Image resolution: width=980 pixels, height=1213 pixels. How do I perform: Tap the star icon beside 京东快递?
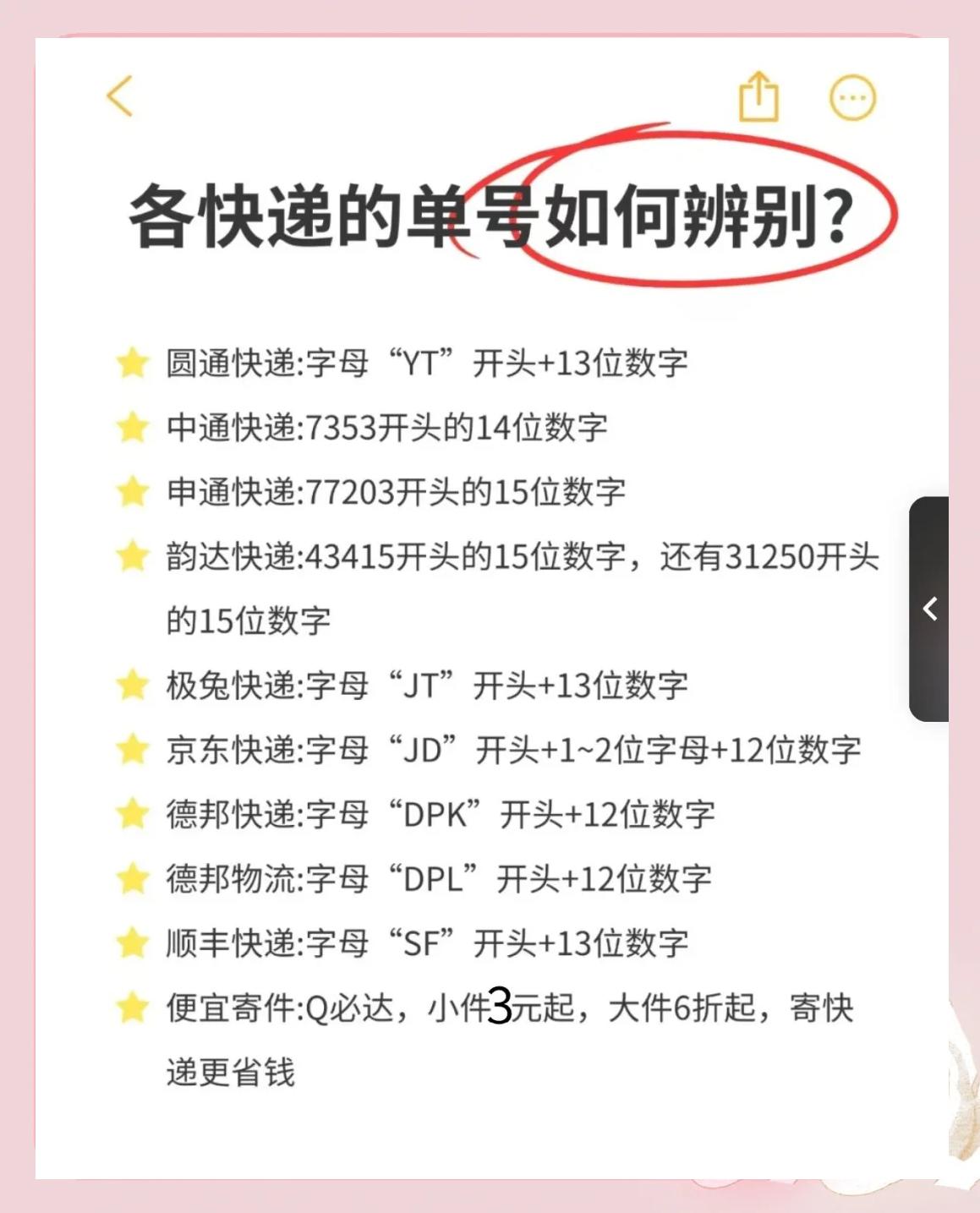[x=132, y=749]
